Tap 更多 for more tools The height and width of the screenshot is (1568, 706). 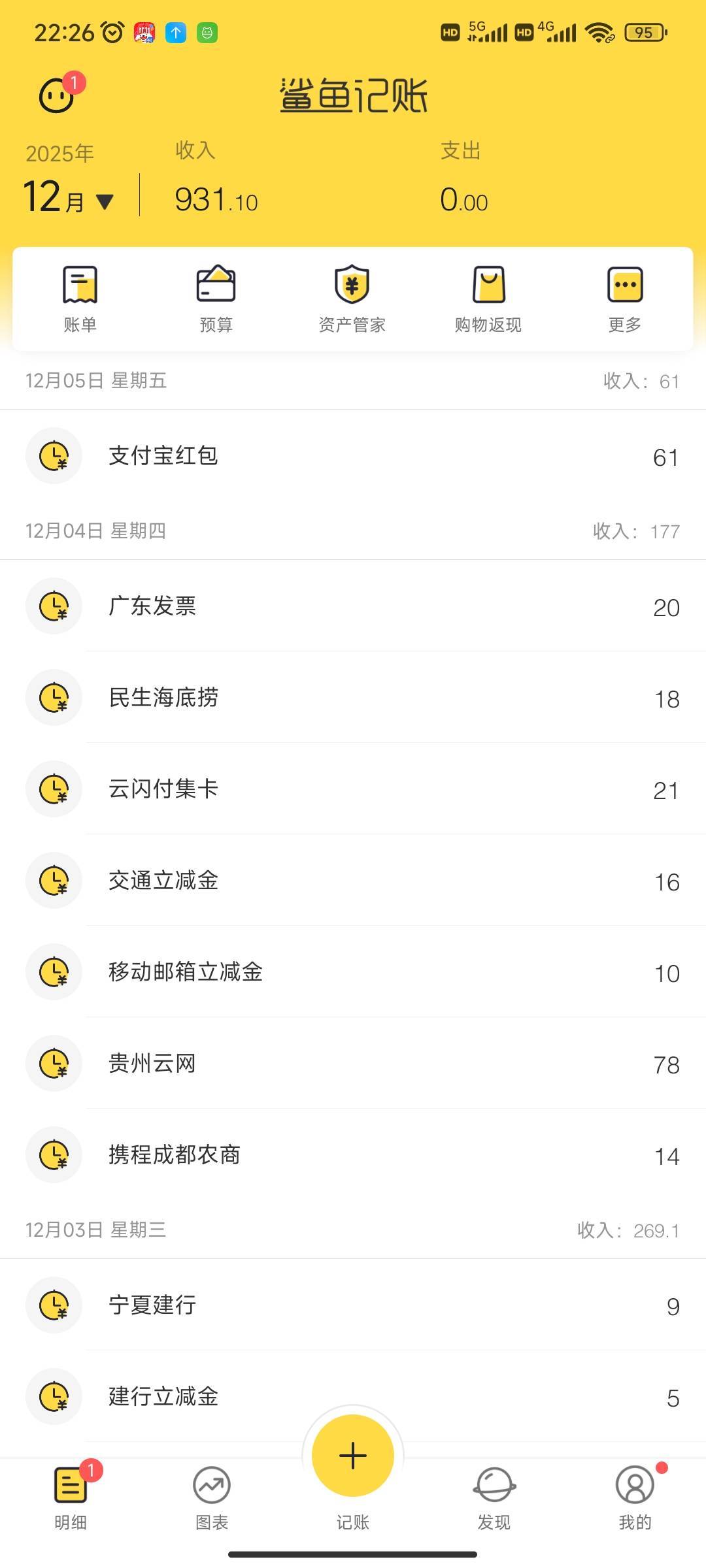pos(625,299)
